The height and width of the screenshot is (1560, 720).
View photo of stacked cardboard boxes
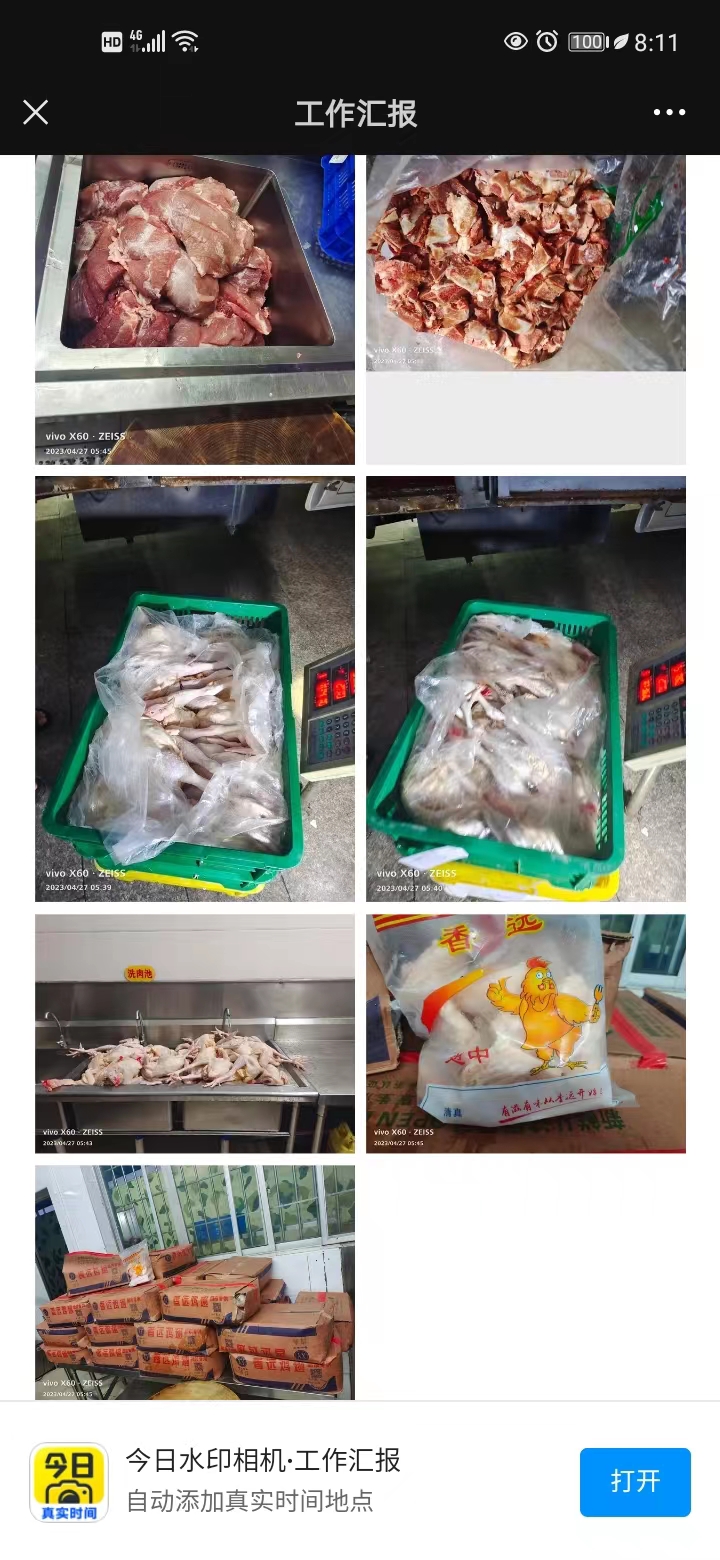point(195,1282)
